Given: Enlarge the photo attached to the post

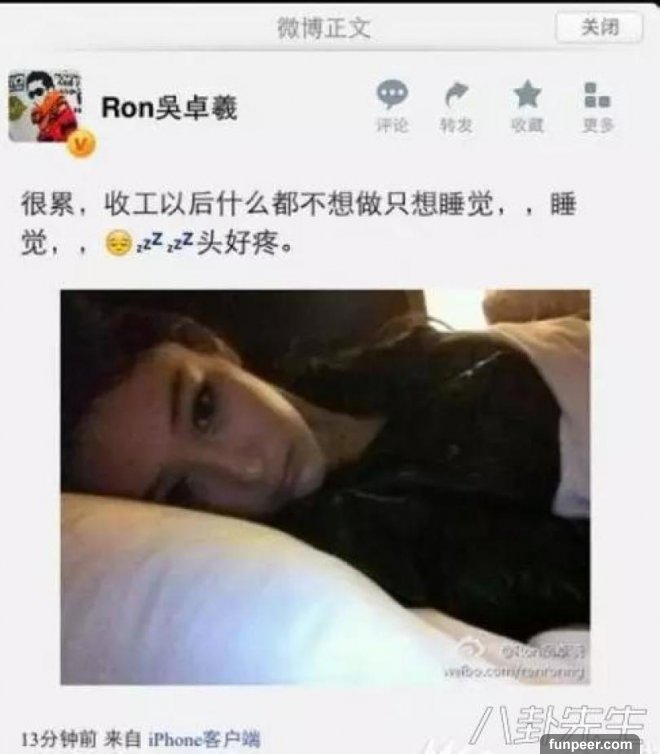Looking at the screenshot, I should [325, 486].
